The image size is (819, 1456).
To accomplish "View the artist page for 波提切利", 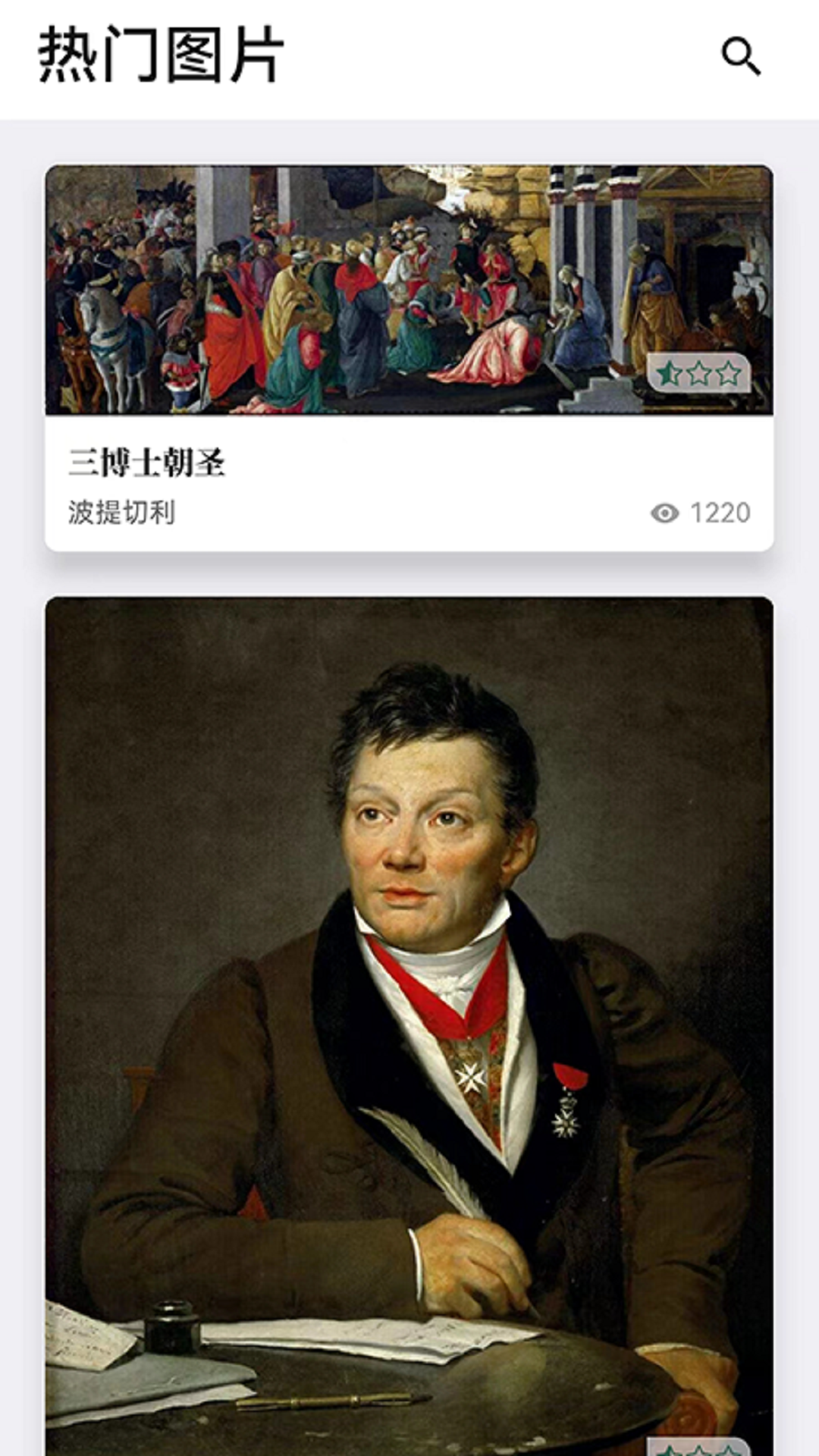I will [124, 512].
